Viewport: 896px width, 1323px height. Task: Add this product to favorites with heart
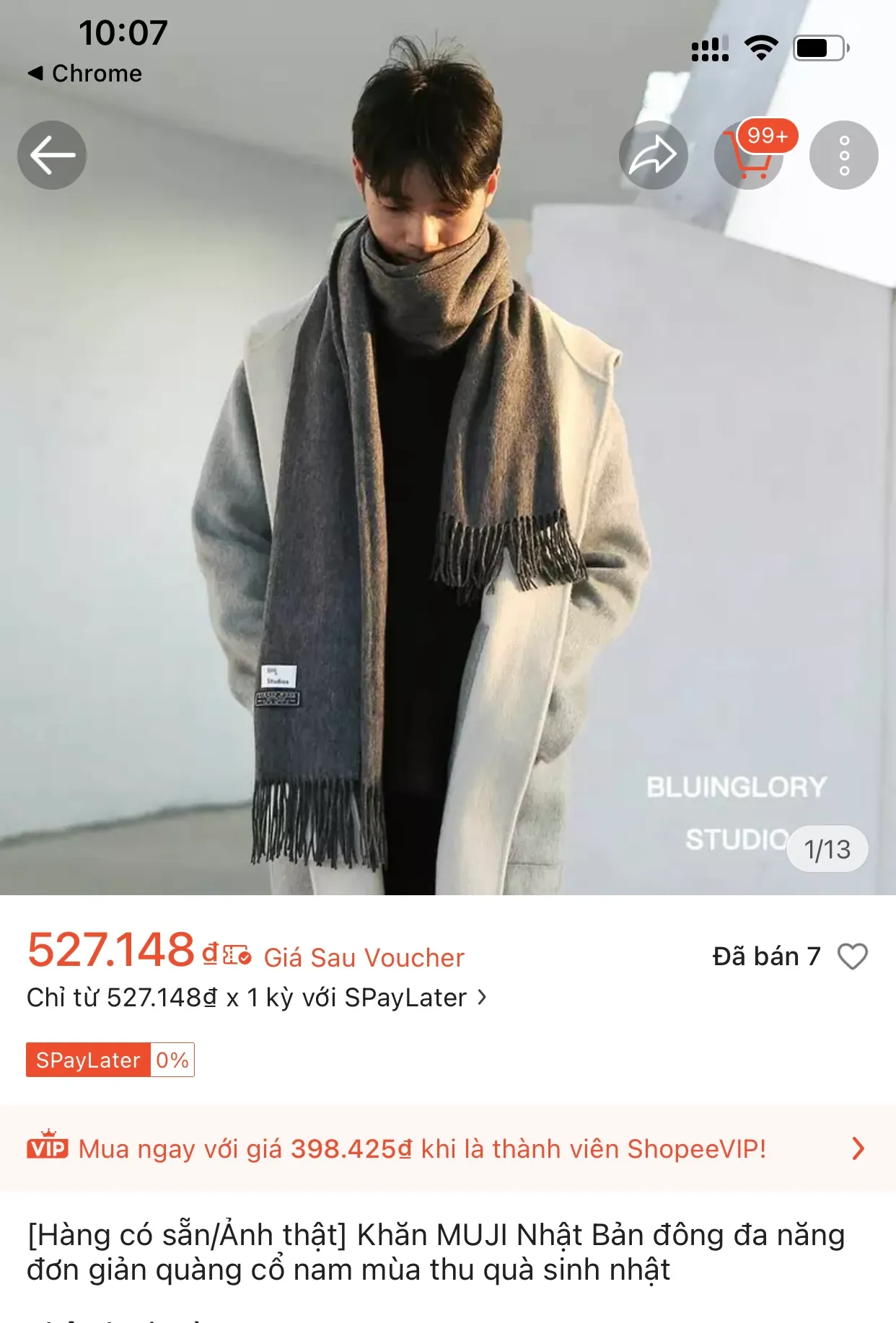click(x=852, y=957)
